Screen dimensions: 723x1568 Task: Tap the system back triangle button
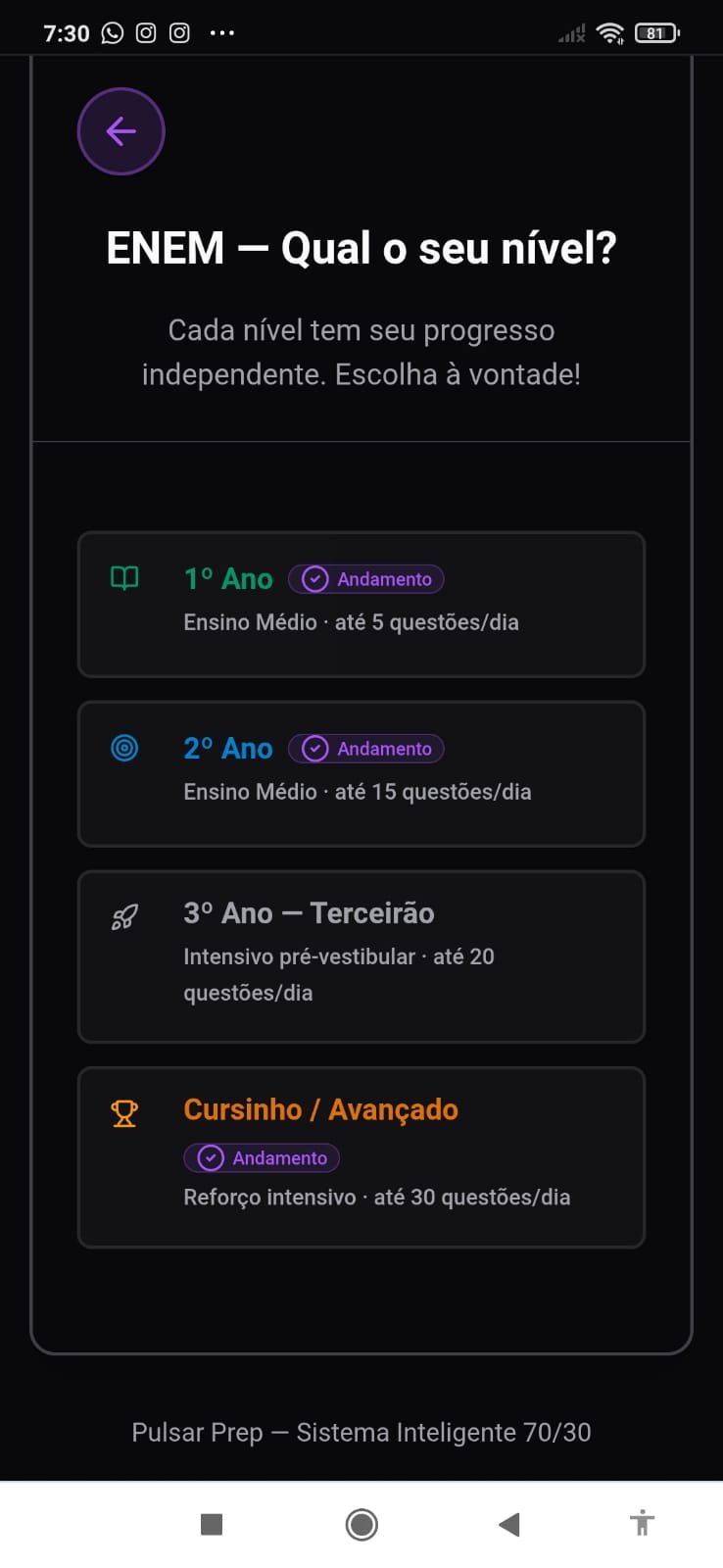click(x=509, y=1524)
